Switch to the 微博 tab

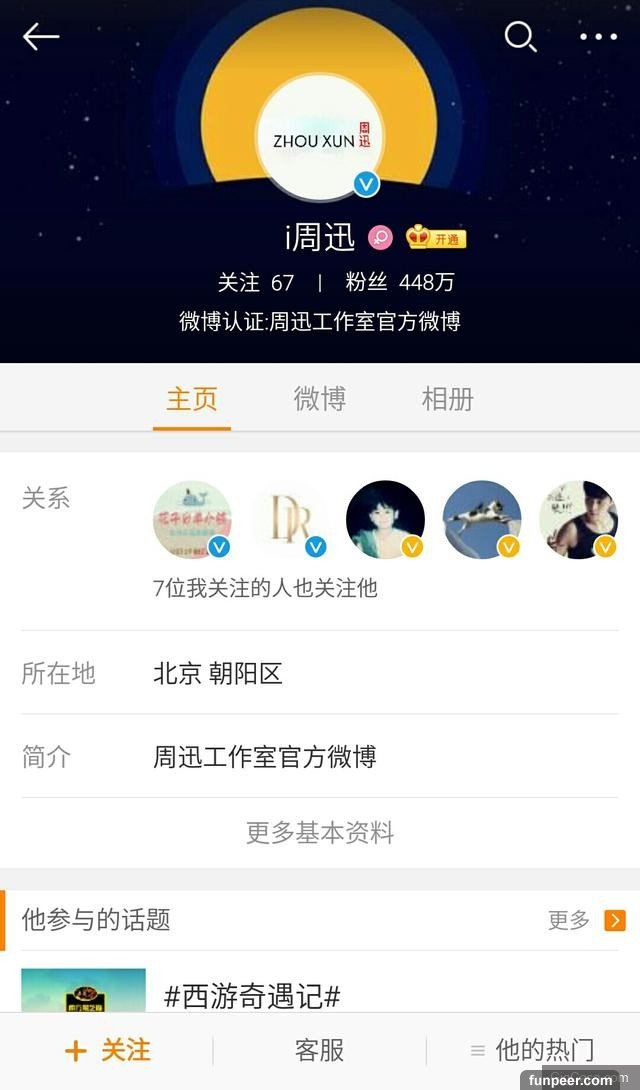pyautogui.click(x=320, y=399)
